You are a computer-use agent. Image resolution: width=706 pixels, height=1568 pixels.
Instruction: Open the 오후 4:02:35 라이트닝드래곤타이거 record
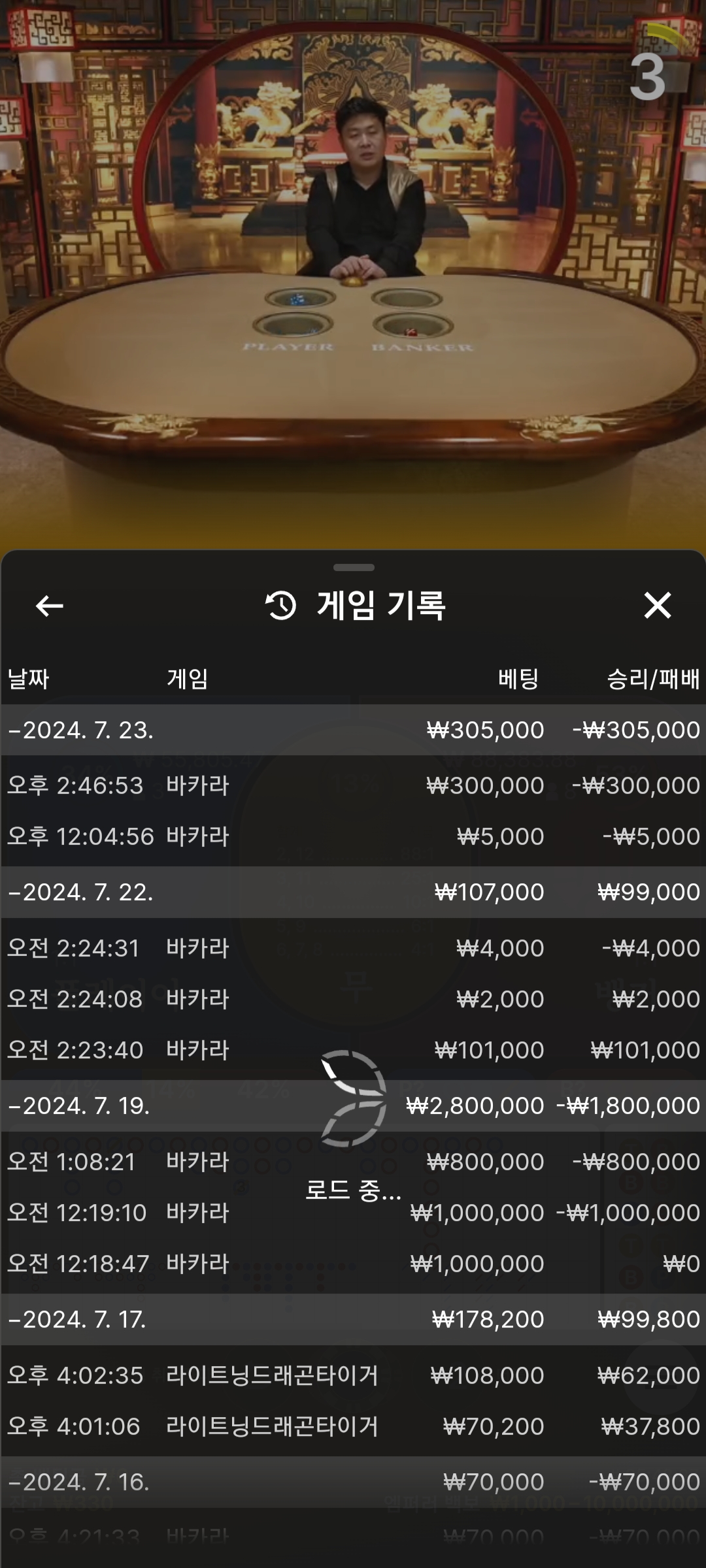pyautogui.click(x=353, y=1375)
